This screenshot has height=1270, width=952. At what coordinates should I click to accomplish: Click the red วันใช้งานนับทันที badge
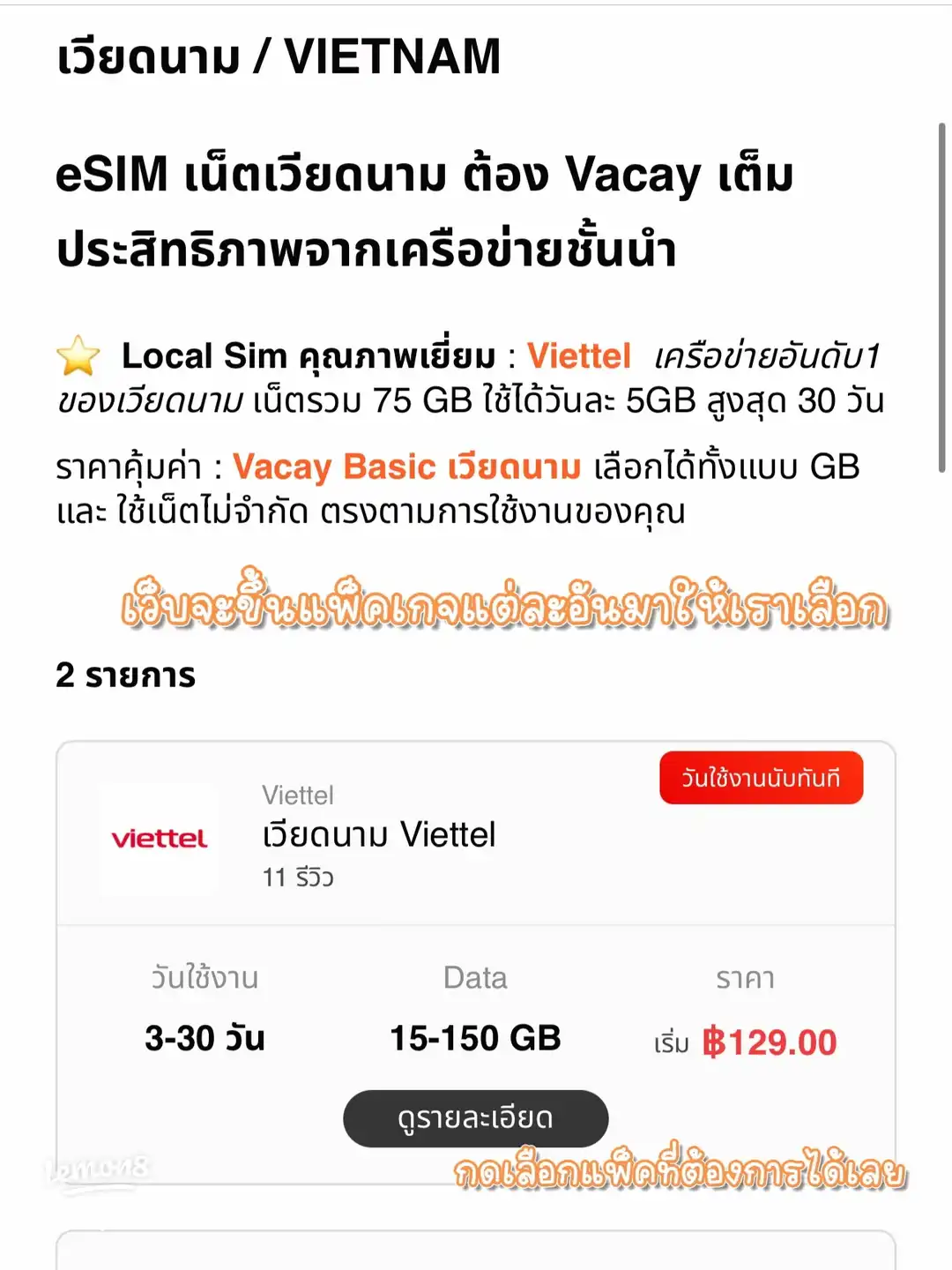click(760, 778)
